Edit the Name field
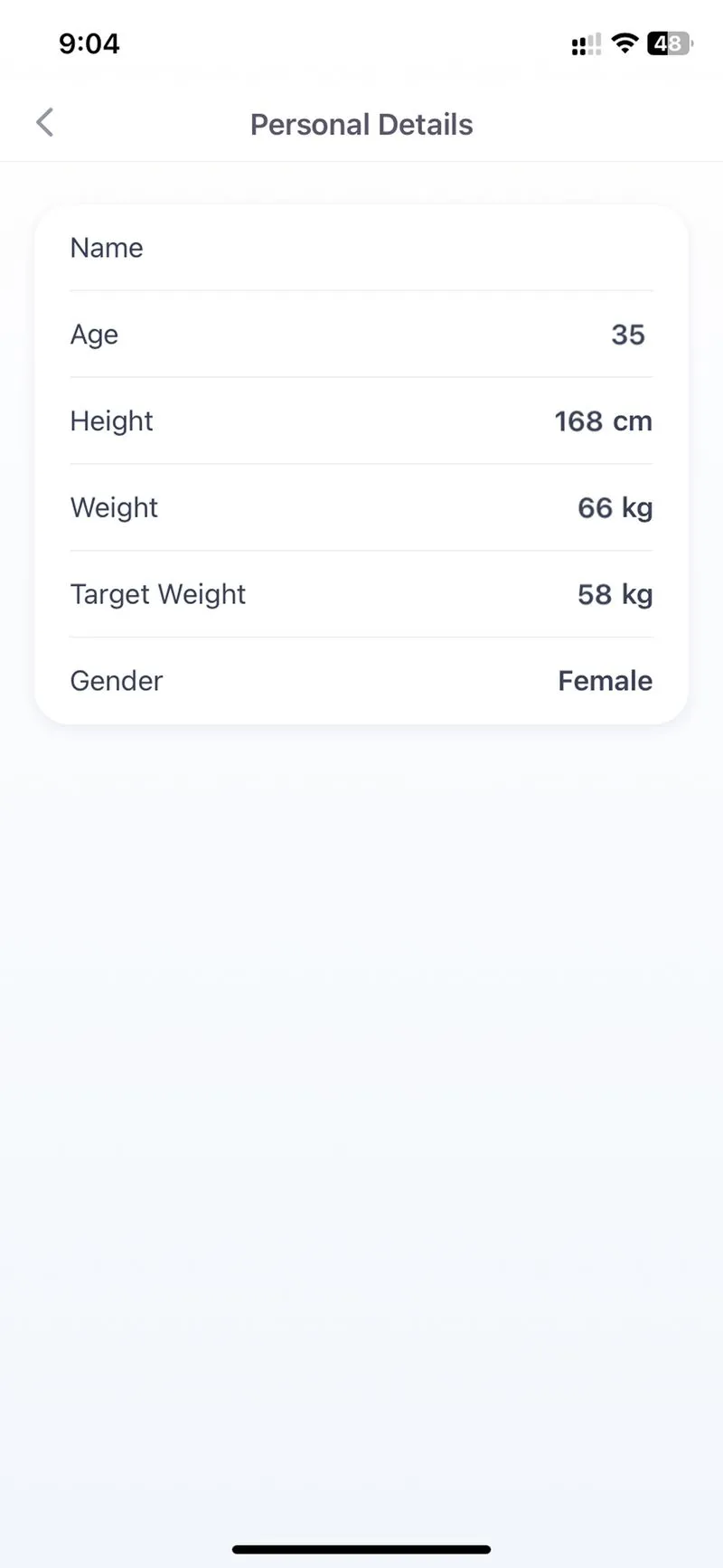 click(x=361, y=248)
